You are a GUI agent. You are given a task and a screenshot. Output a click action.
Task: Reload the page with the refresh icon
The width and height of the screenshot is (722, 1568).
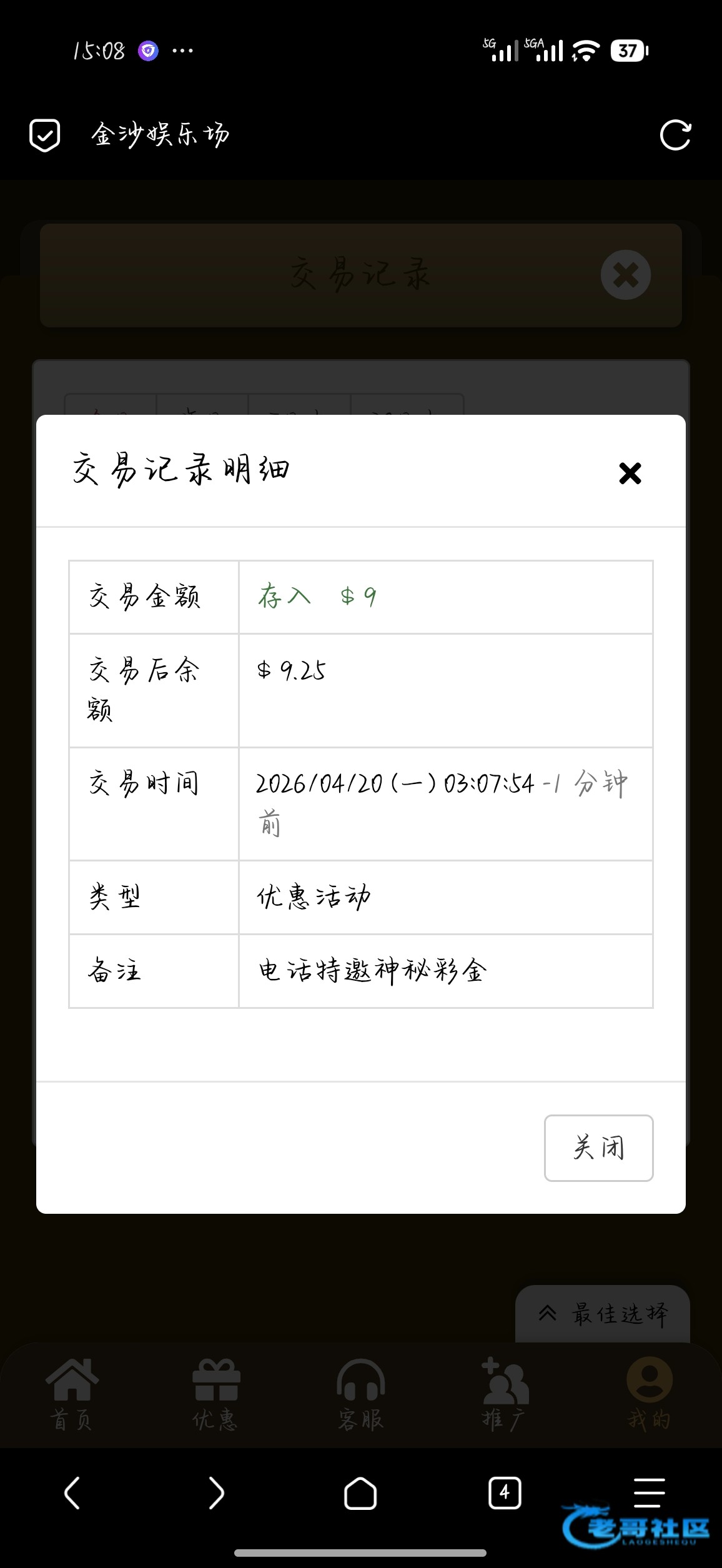[x=675, y=135]
